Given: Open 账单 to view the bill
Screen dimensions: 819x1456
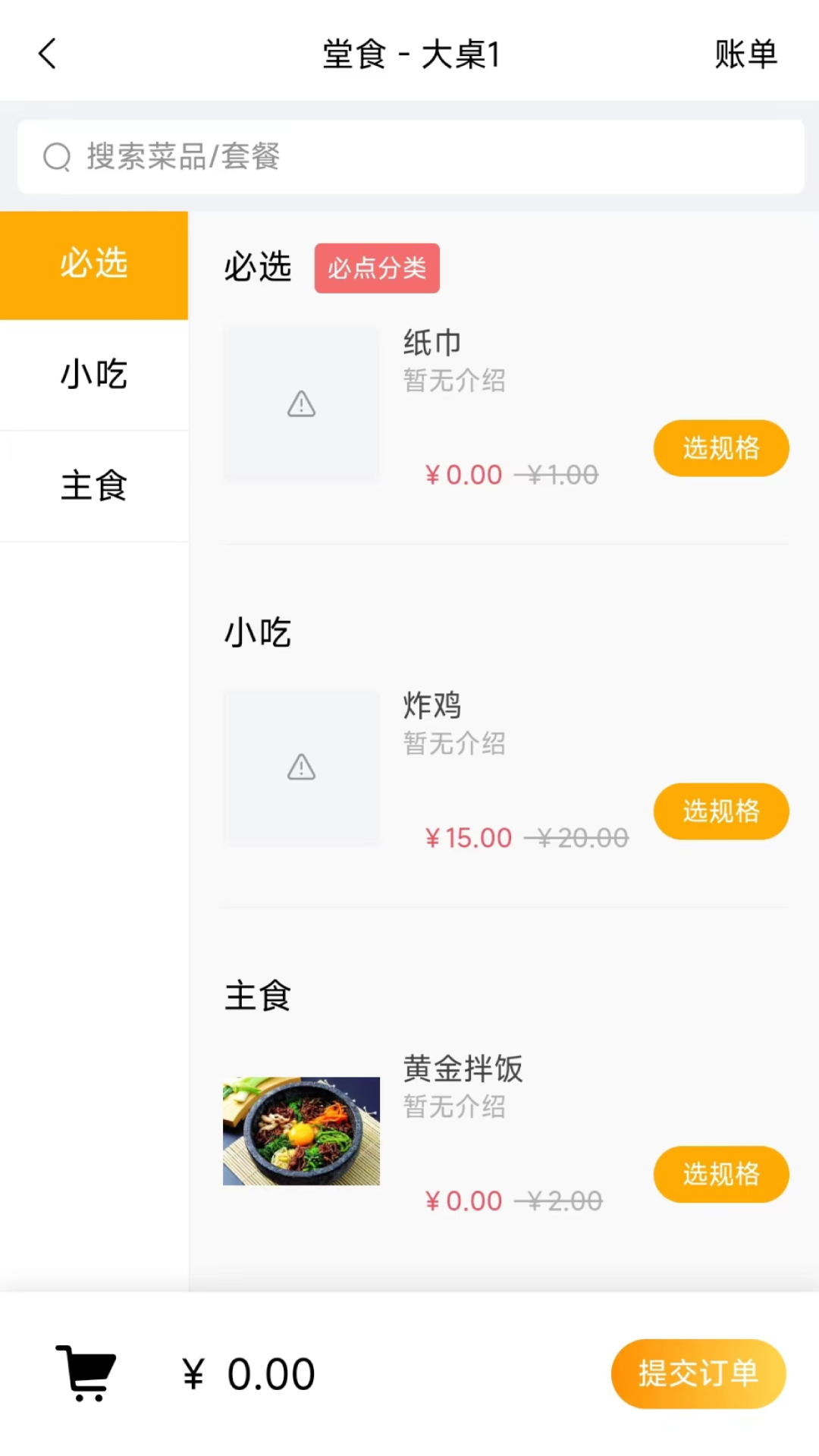Looking at the screenshot, I should click(x=745, y=53).
